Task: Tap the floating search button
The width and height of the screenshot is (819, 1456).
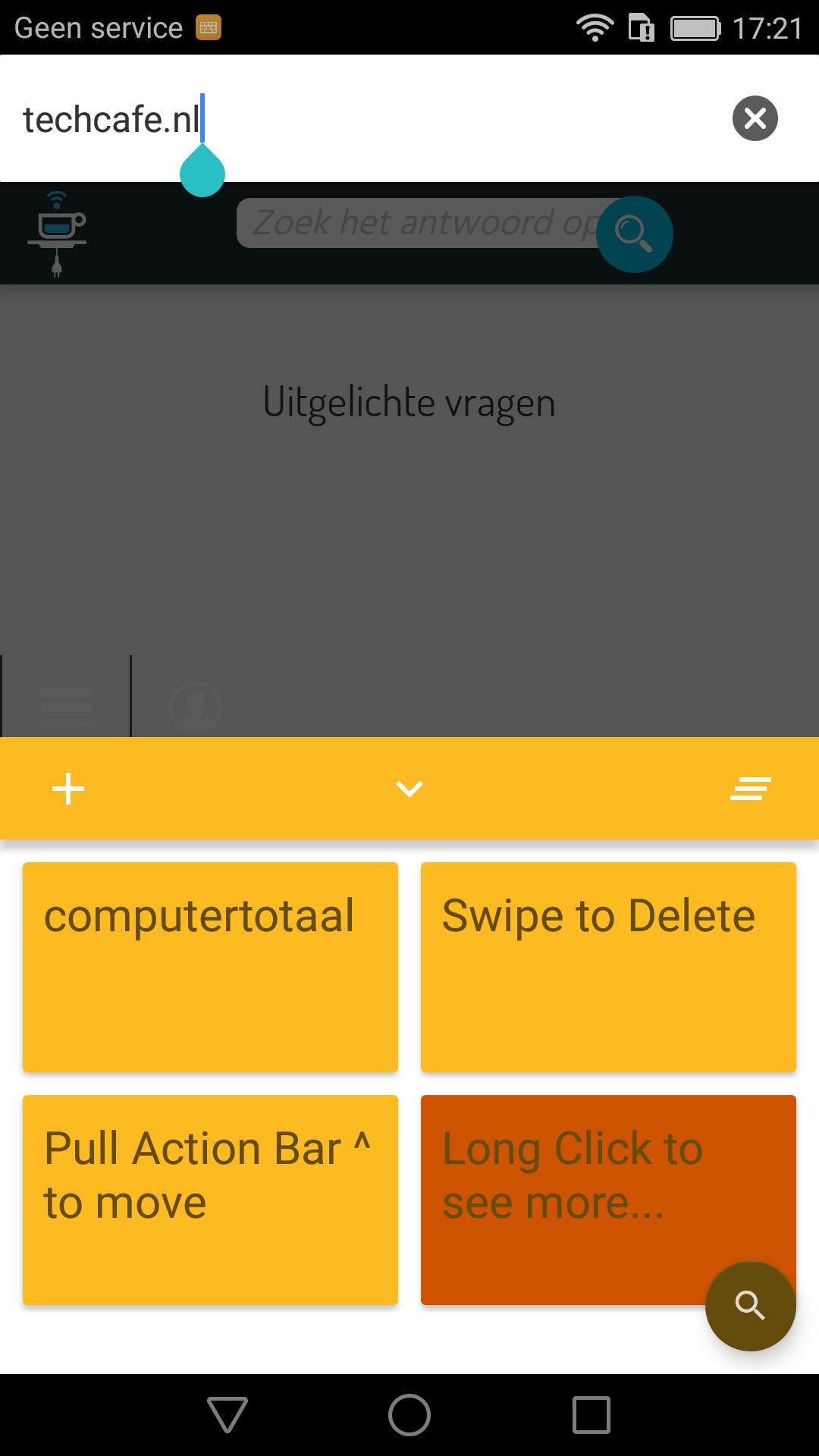Action: tap(750, 1305)
